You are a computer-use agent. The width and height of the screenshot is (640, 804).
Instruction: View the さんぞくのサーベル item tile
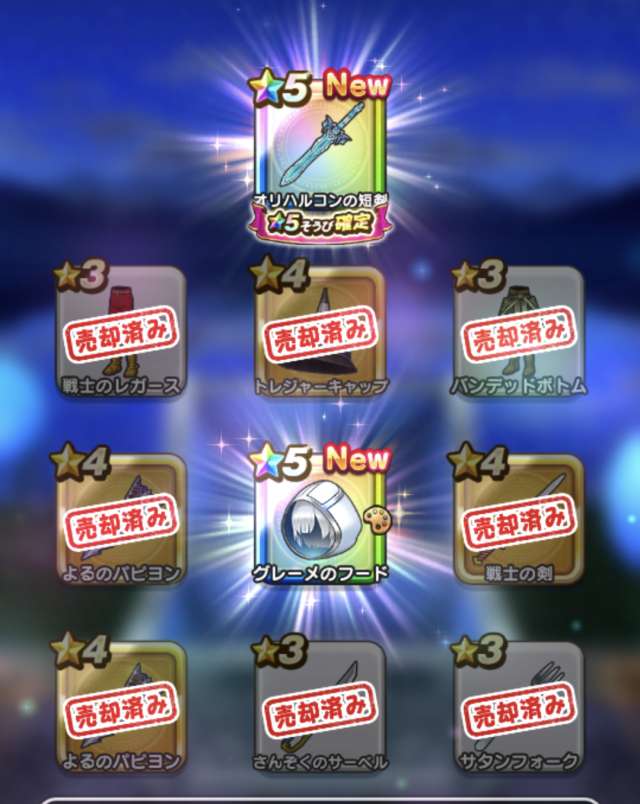click(320, 706)
